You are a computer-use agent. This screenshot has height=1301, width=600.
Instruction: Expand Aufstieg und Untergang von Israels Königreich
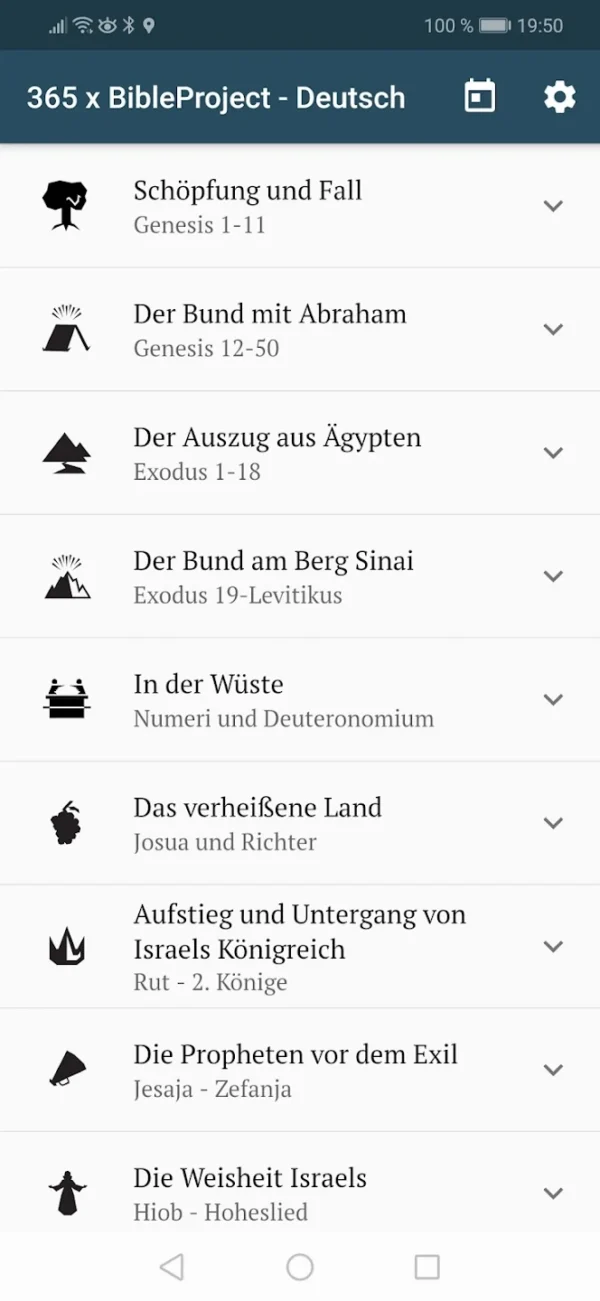(553, 946)
